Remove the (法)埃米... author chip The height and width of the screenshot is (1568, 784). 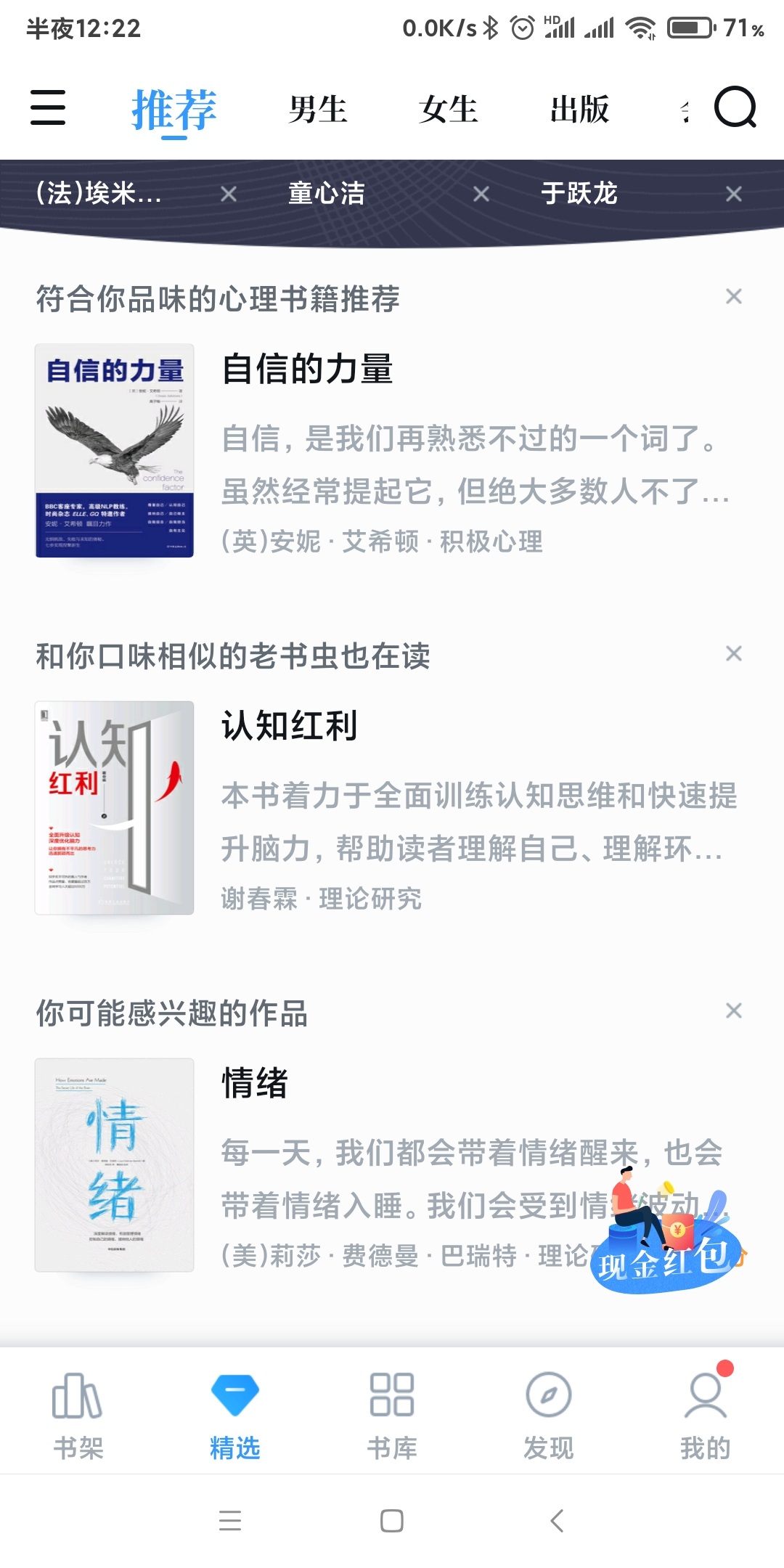[x=228, y=194]
